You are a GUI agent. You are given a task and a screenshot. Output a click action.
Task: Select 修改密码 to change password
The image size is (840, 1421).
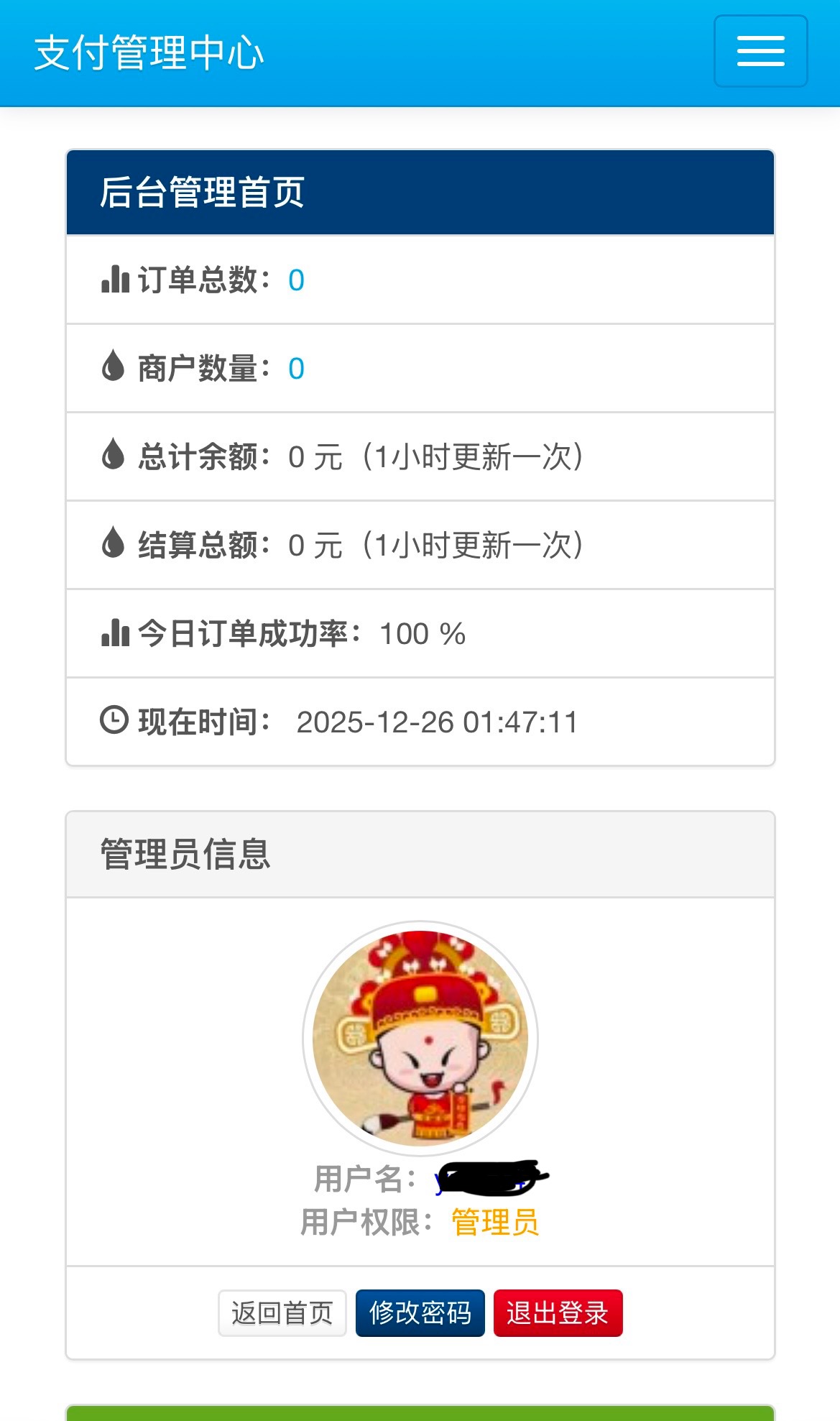click(420, 1313)
